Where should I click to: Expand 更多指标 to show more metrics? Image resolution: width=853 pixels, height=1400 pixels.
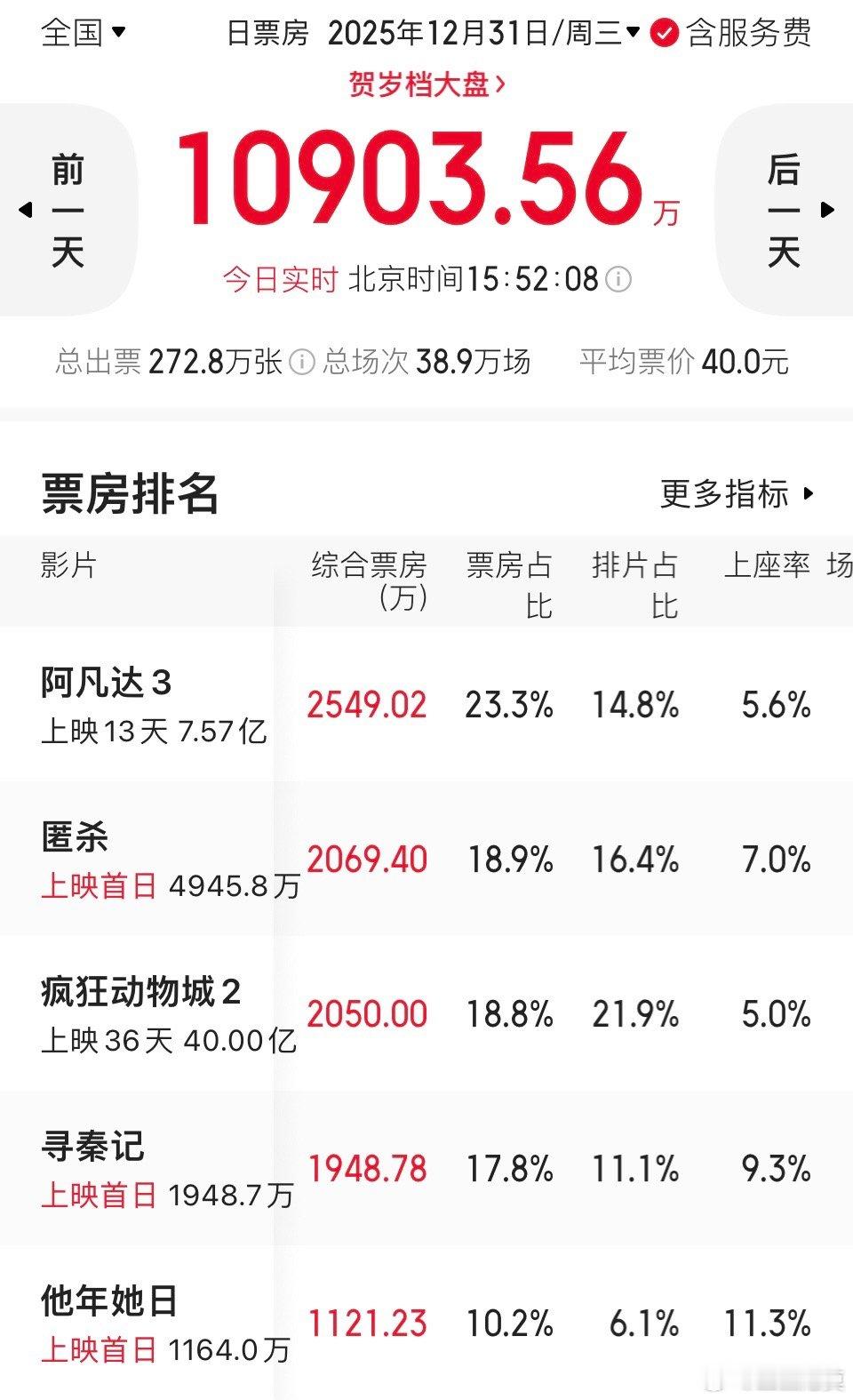pyautogui.click(x=725, y=495)
